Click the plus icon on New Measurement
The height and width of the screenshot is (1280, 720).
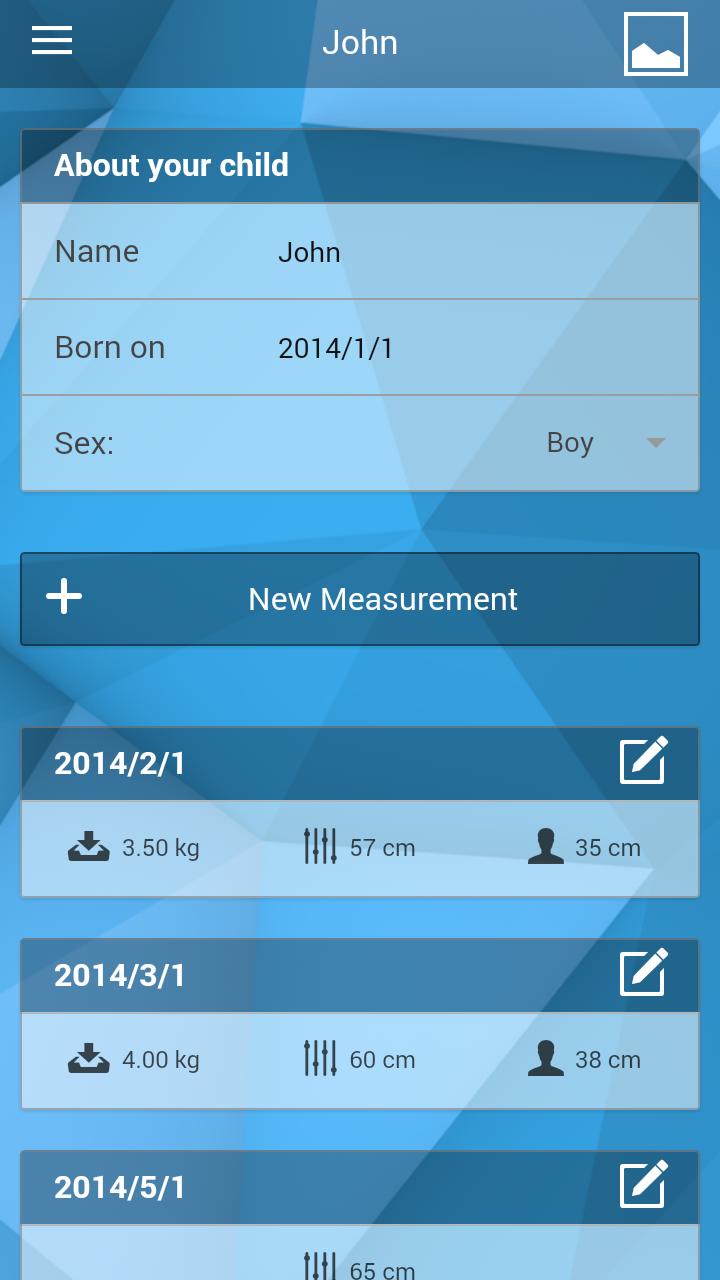click(63, 598)
